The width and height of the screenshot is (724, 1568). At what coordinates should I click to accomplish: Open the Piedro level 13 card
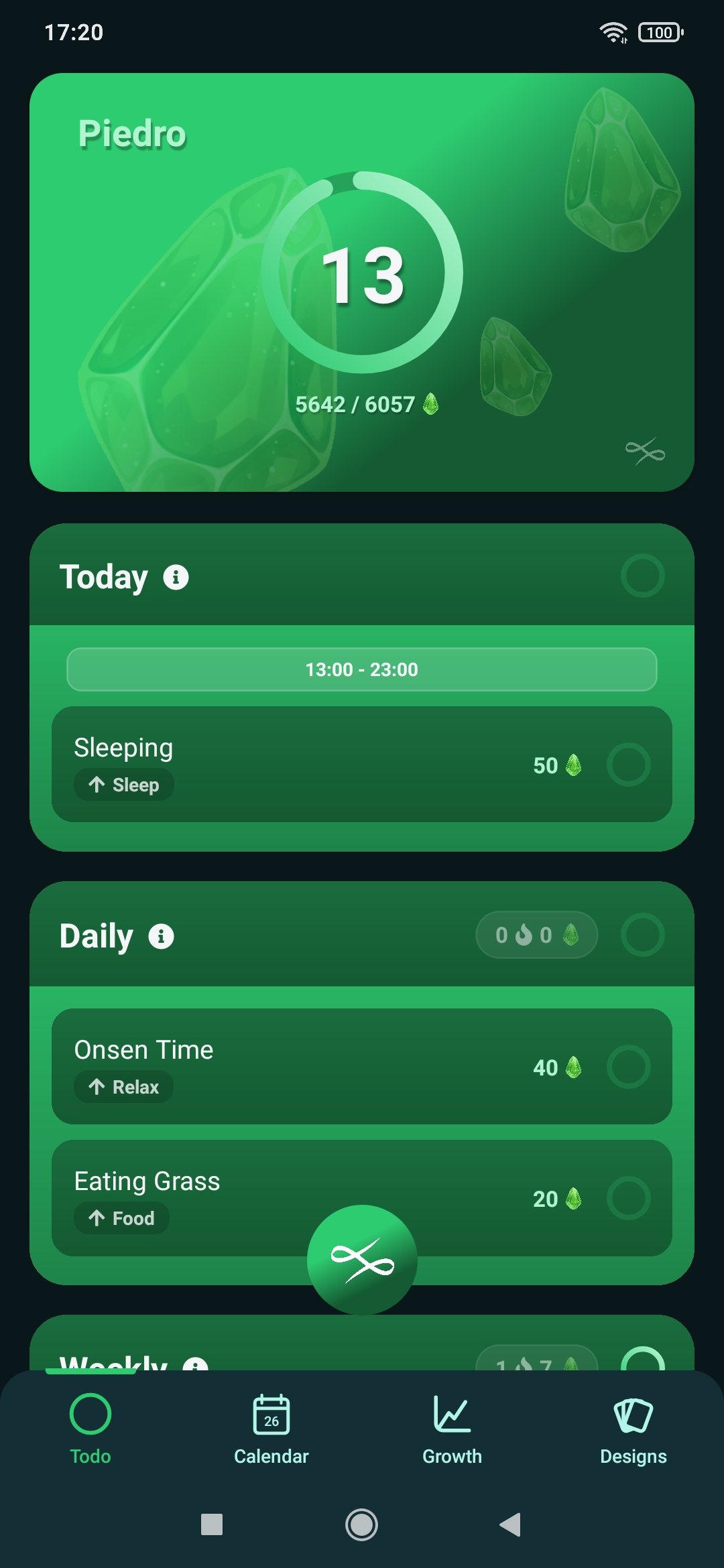coord(362,281)
